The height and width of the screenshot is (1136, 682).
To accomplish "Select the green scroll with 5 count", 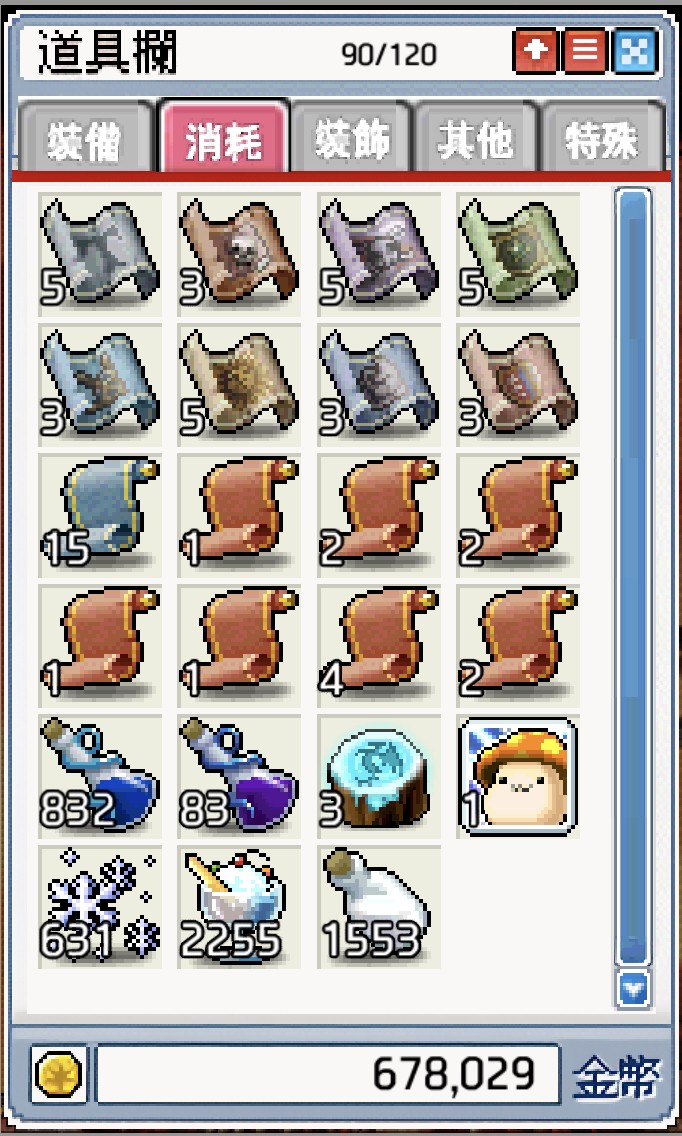I will [518, 254].
